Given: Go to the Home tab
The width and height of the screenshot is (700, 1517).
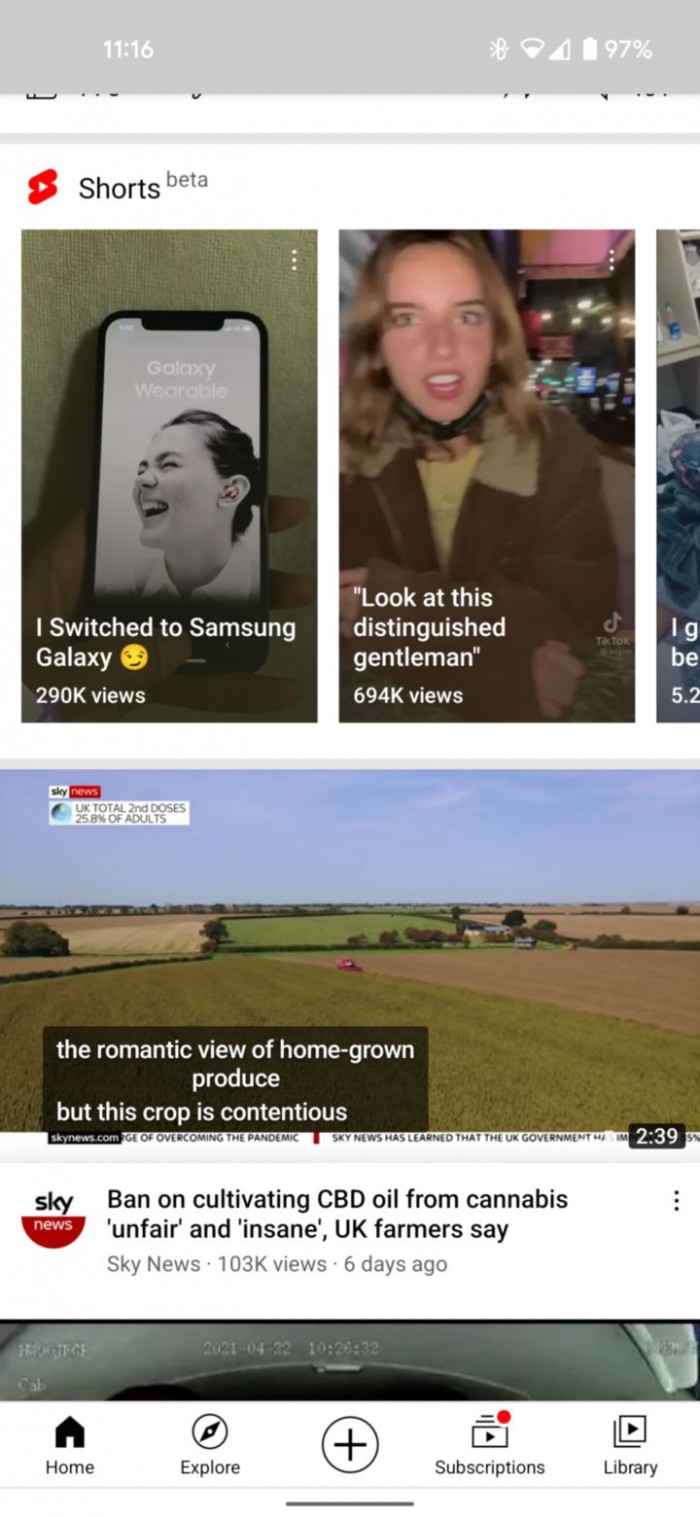Looking at the screenshot, I should [x=70, y=1445].
